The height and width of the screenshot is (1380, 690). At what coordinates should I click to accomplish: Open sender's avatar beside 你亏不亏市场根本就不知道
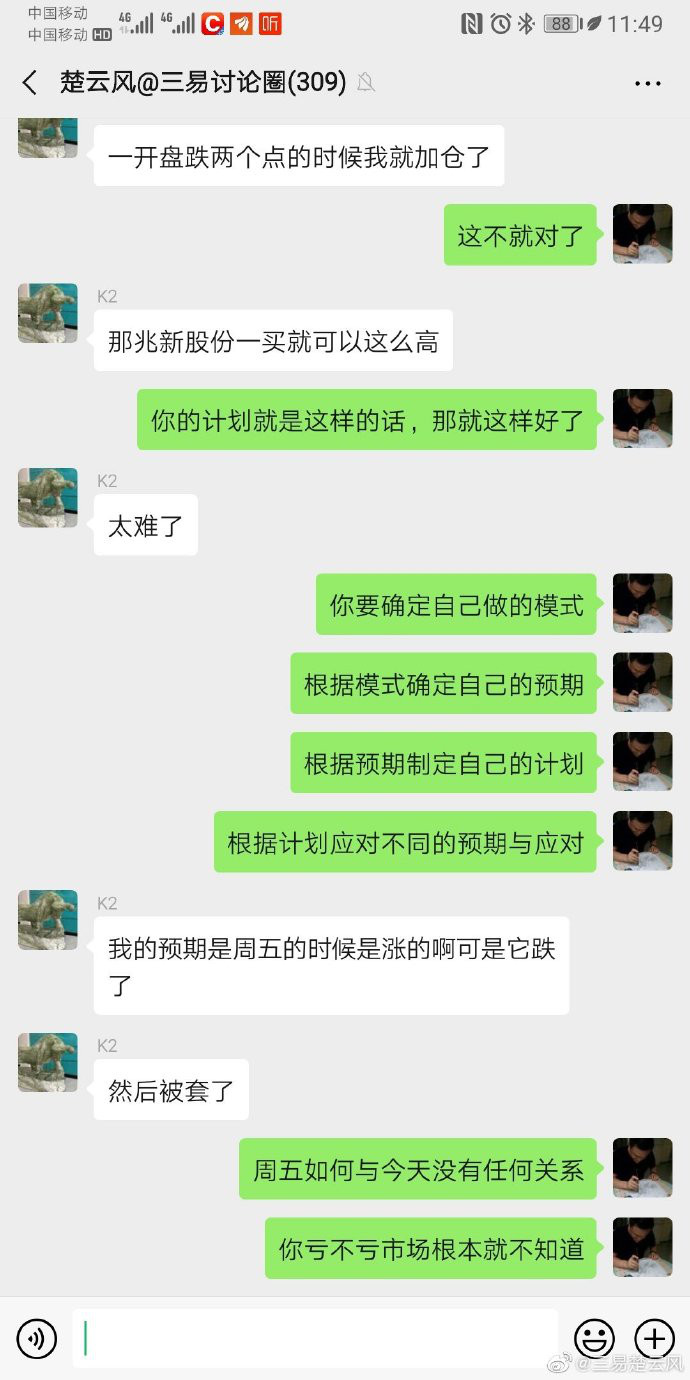(x=642, y=1247)
